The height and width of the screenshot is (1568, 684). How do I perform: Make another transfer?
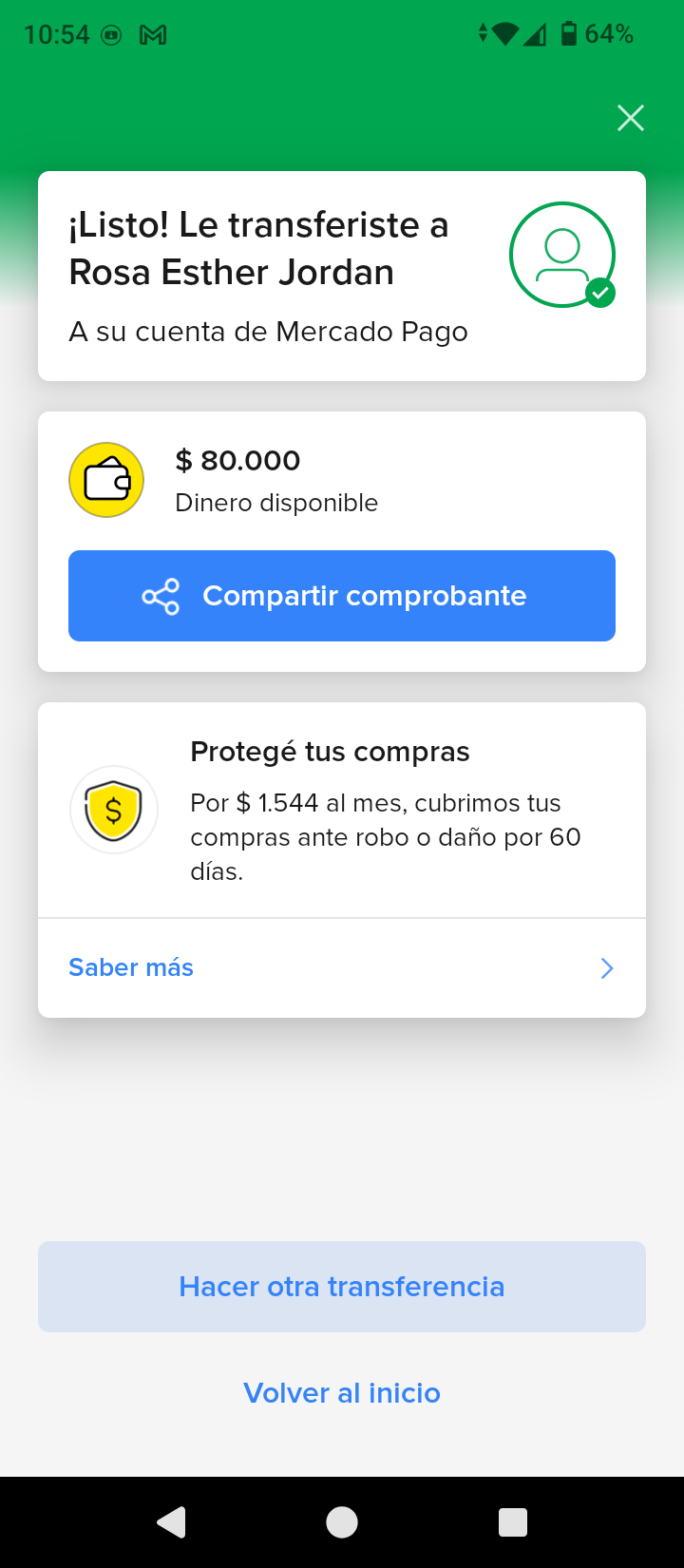pos(342,1287)
